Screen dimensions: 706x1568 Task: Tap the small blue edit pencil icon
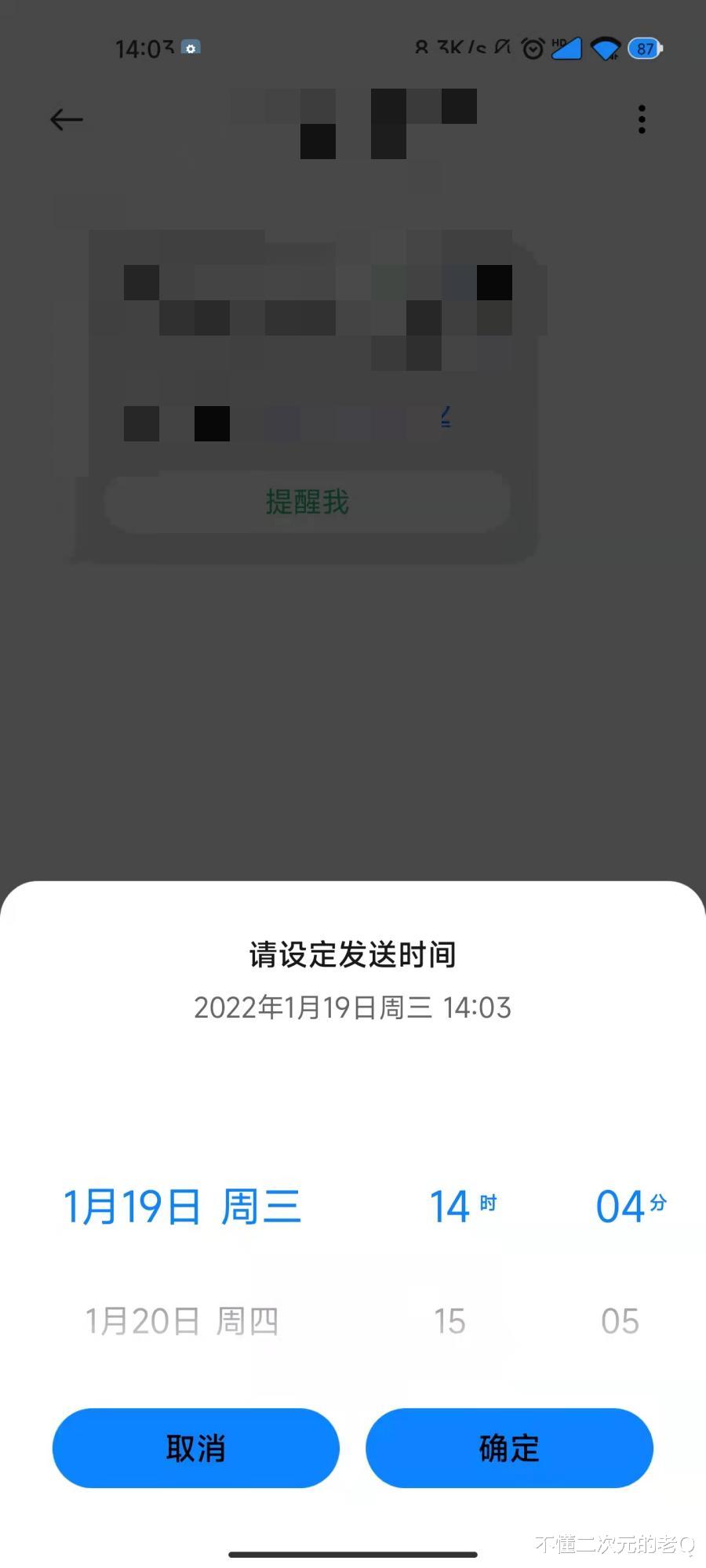(x=445, y=417)
